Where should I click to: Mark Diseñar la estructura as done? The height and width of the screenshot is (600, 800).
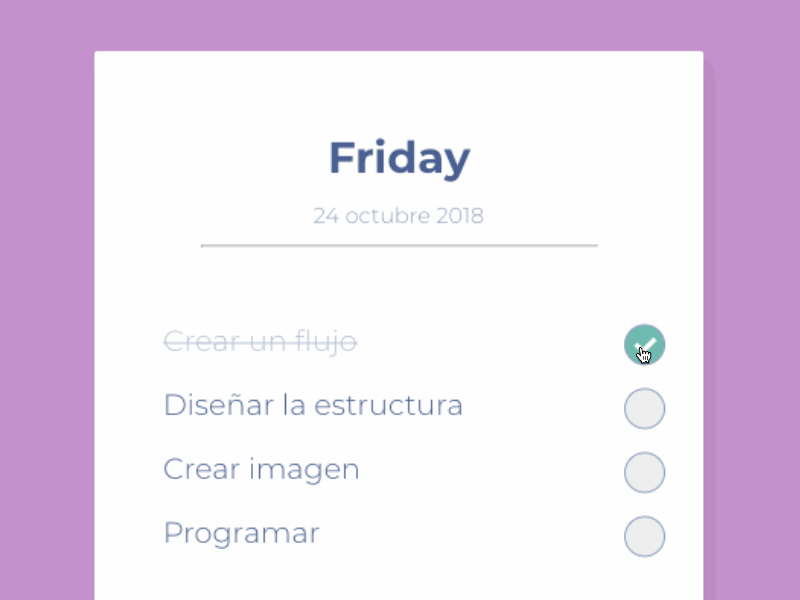pos(644,409)
